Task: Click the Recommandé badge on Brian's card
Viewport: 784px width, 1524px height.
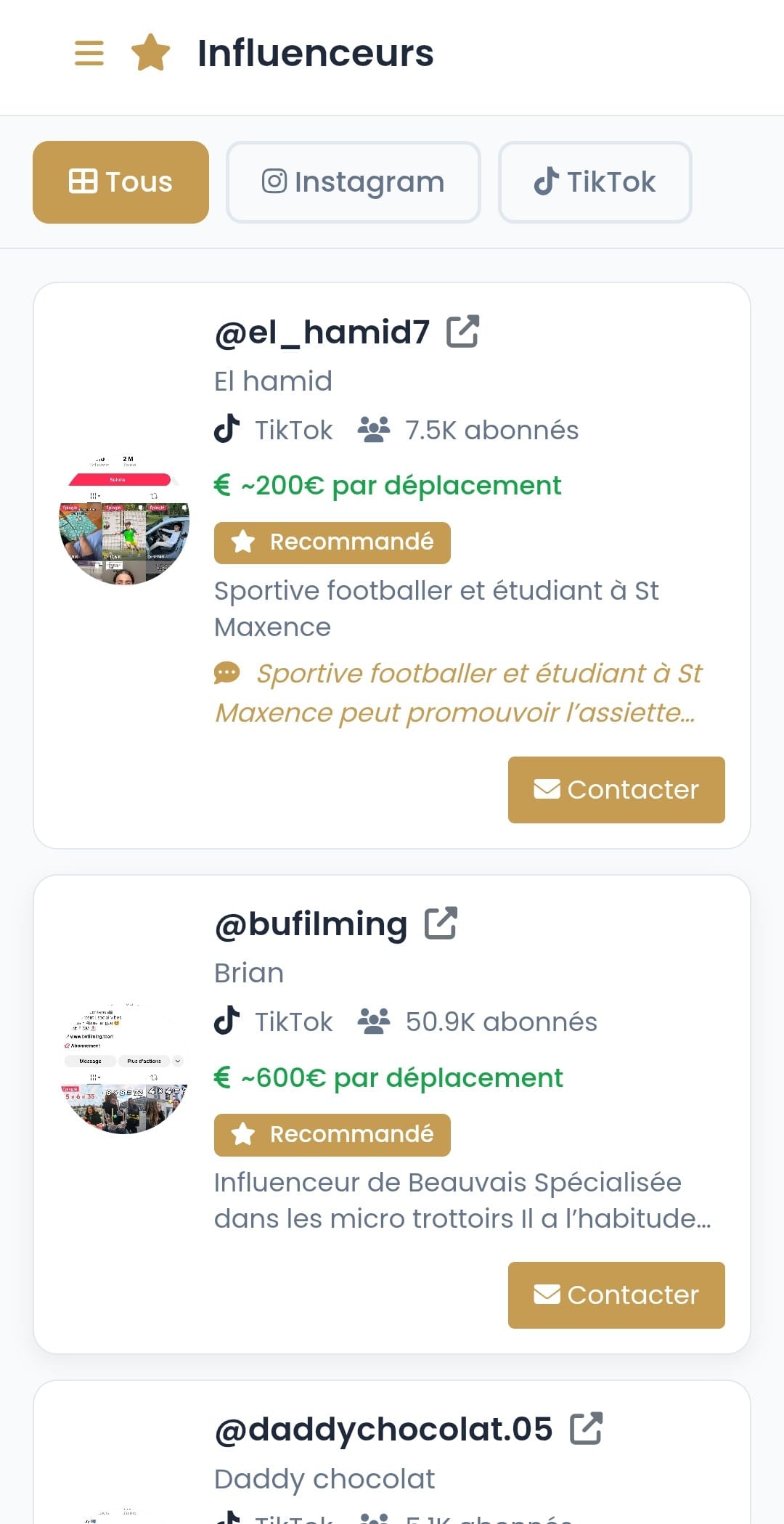Action: coord(332,1134)
